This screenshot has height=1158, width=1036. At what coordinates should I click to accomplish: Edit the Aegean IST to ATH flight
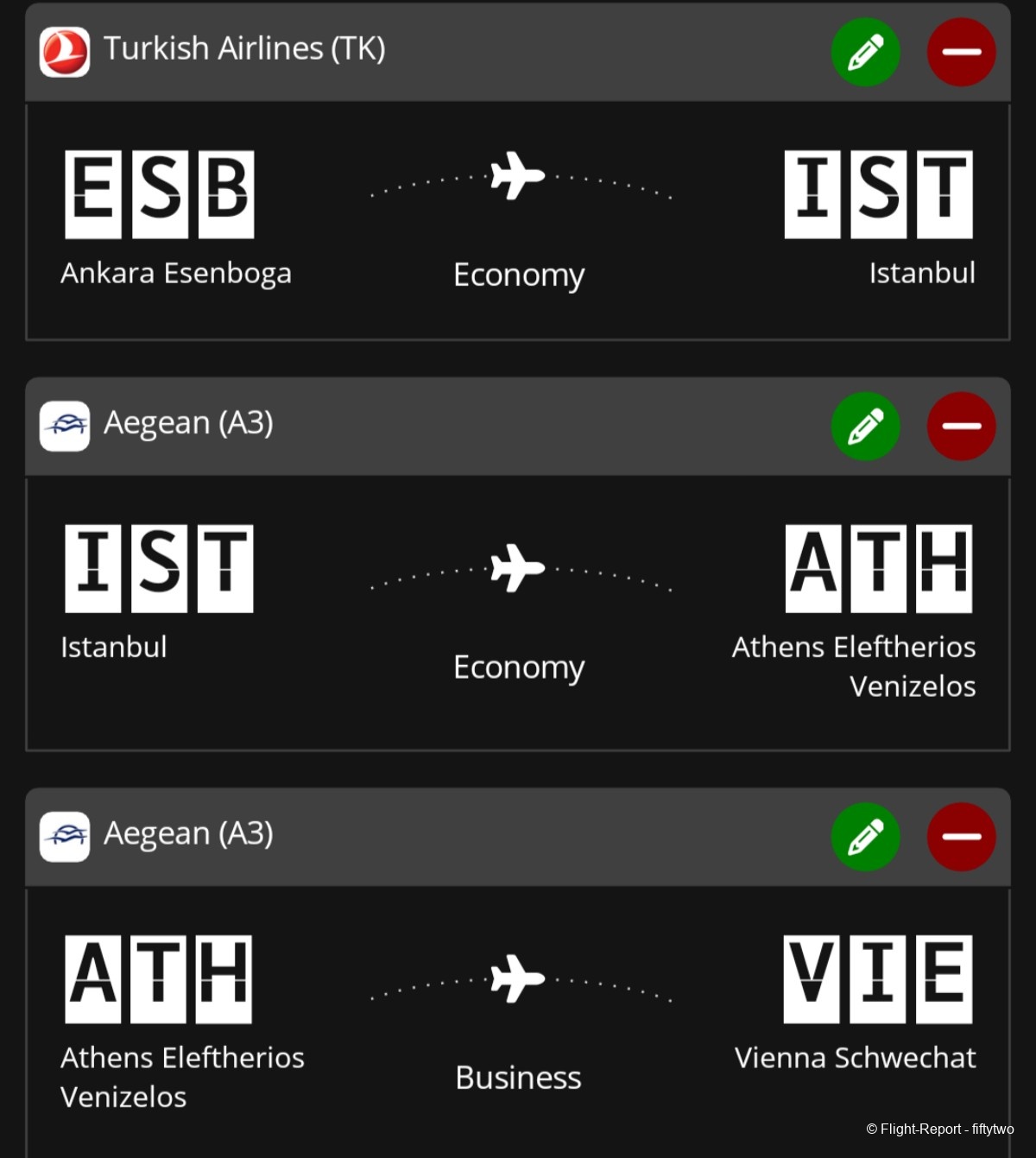(865, 426)
